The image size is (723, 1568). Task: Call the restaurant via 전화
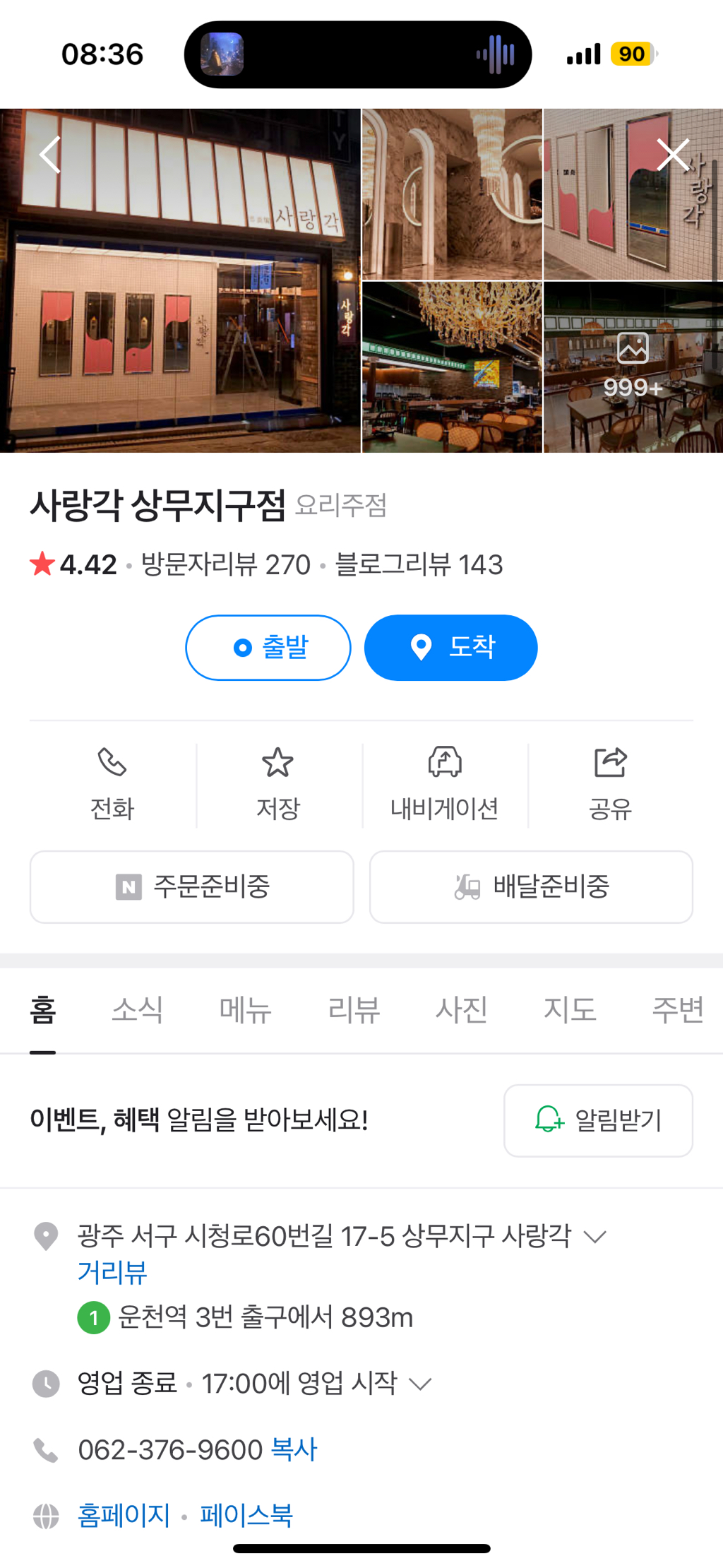tap(112, 784)
